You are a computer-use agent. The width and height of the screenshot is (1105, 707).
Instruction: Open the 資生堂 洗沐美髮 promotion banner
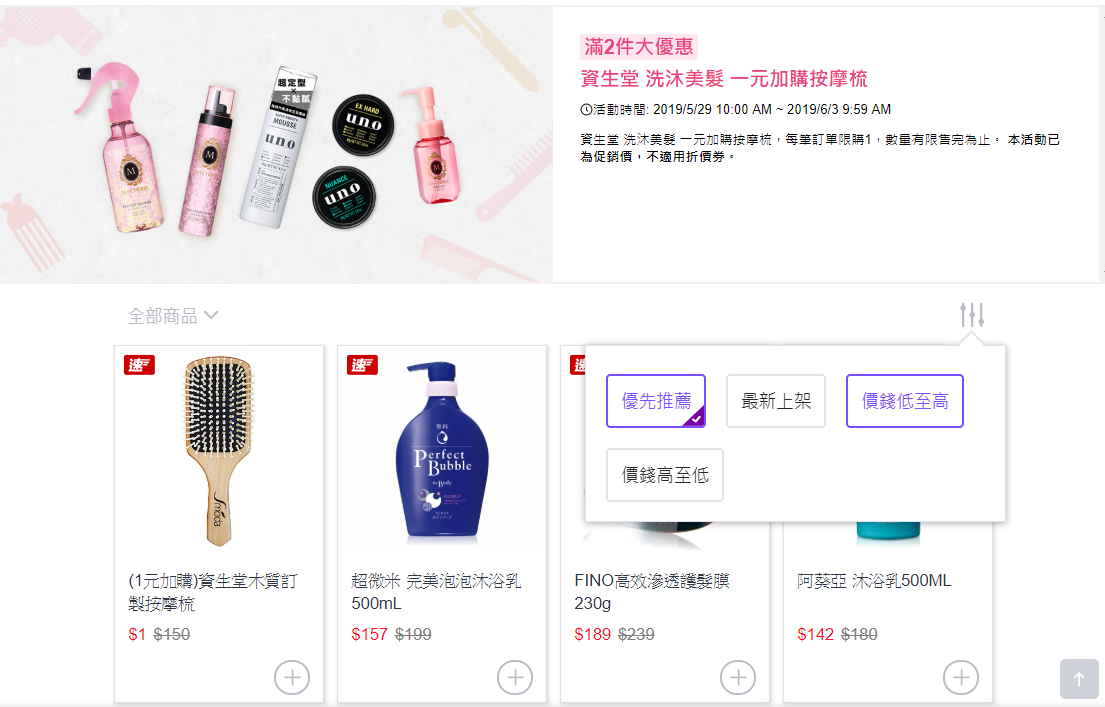[x=276, y=145]
